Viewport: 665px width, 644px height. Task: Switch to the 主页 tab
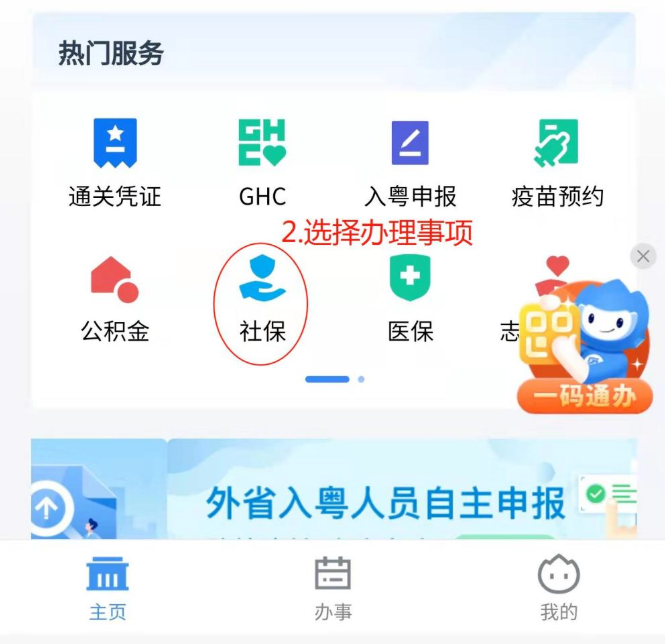107,589
